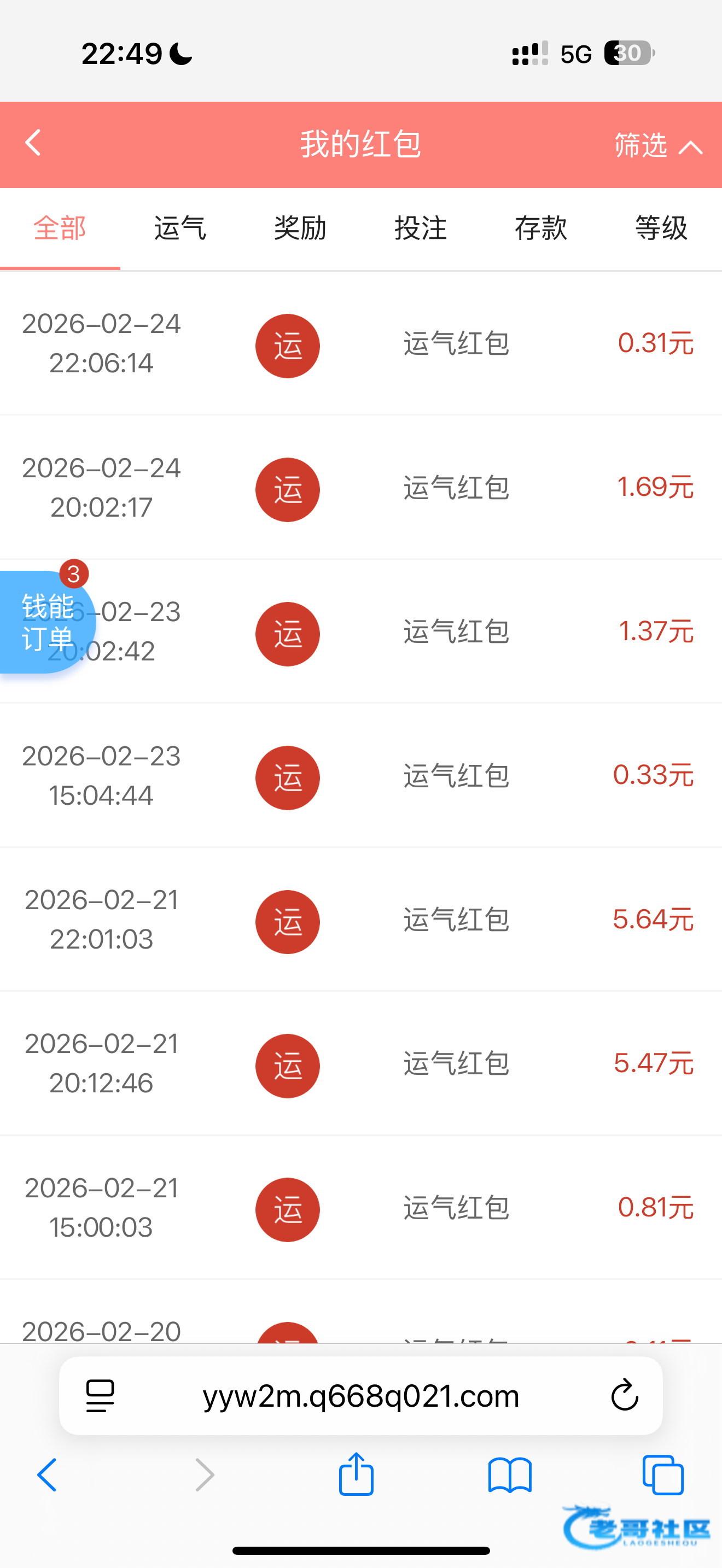The width and height of the screenshot is (722, 1568).
Task: Select the 全部 tab
Action: (x=60, y=229)
